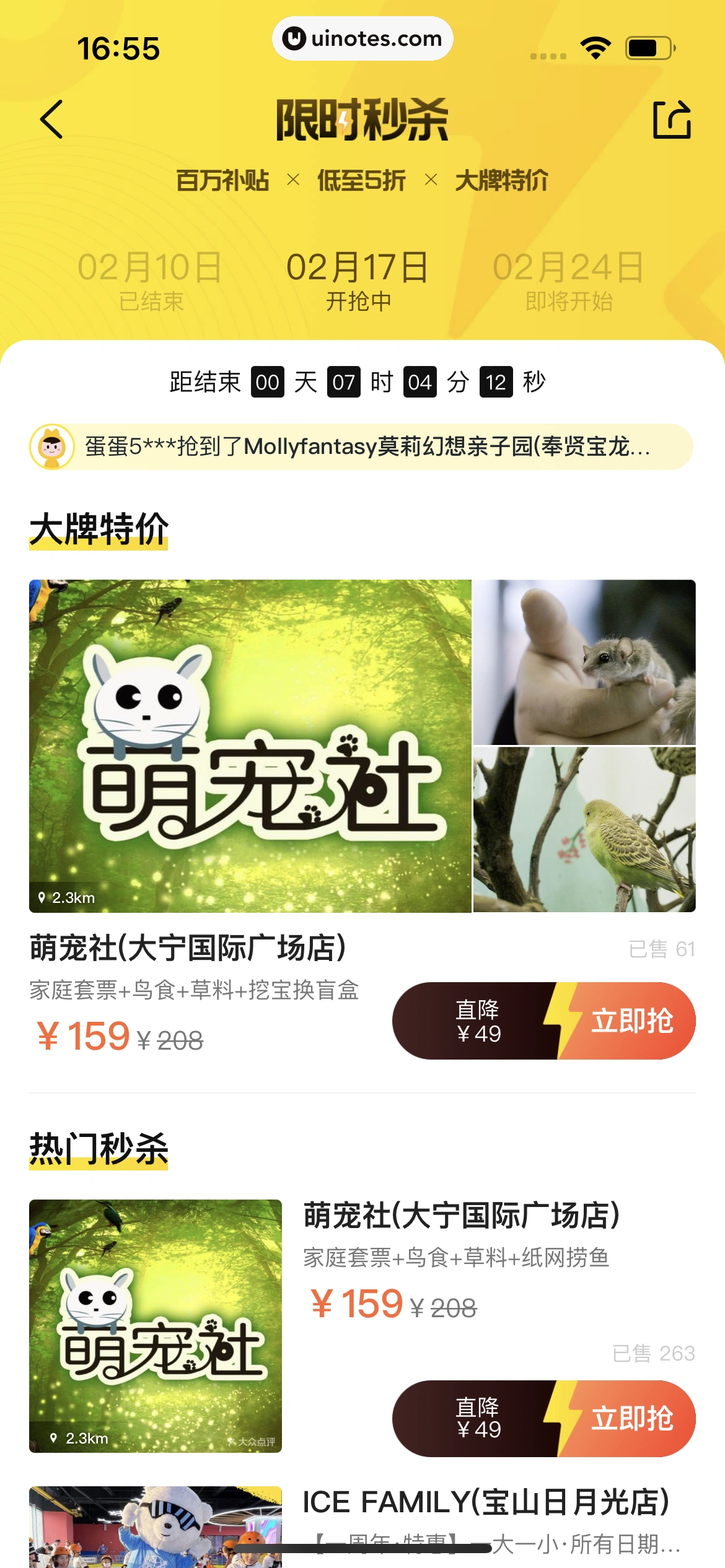Click the uinotes.com pill at top

pos(362,38)
